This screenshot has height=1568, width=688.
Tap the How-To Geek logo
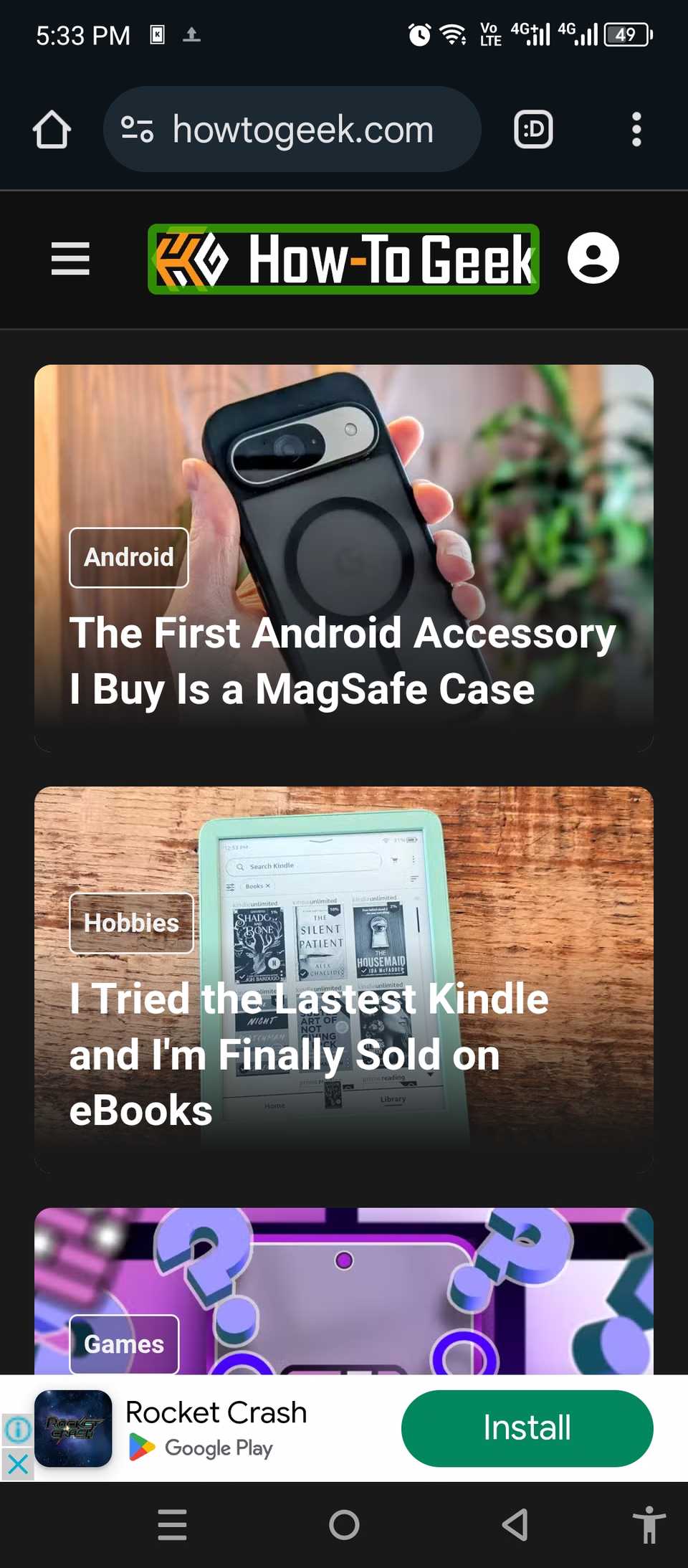(343, 259)
